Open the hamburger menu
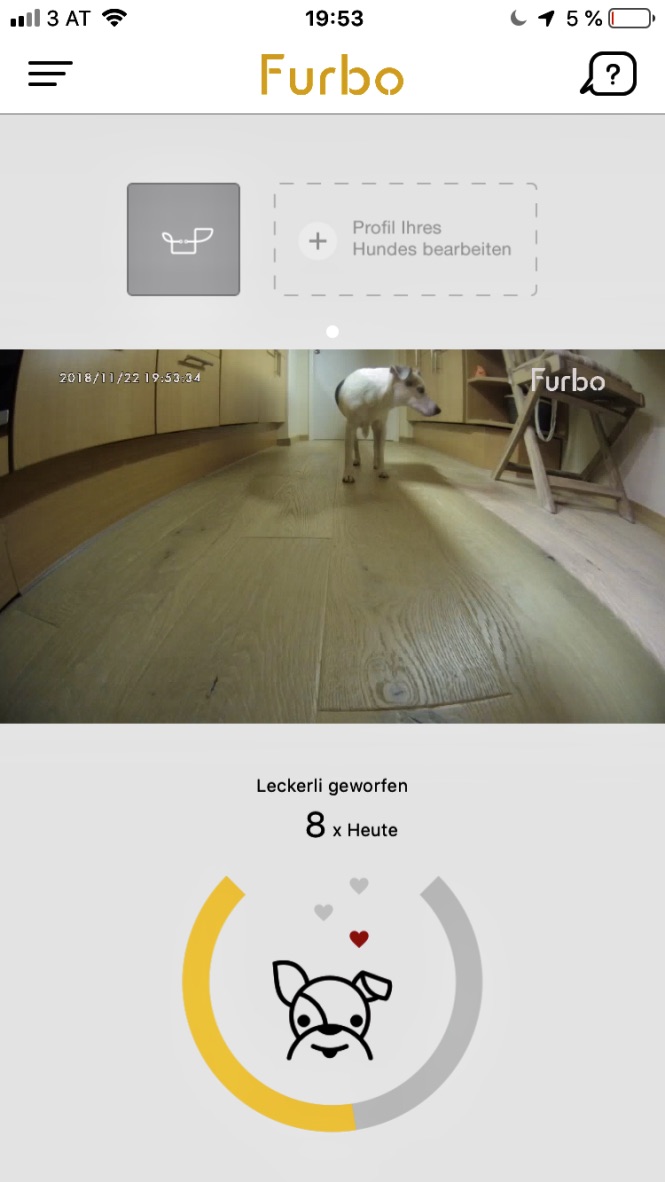 51,74
